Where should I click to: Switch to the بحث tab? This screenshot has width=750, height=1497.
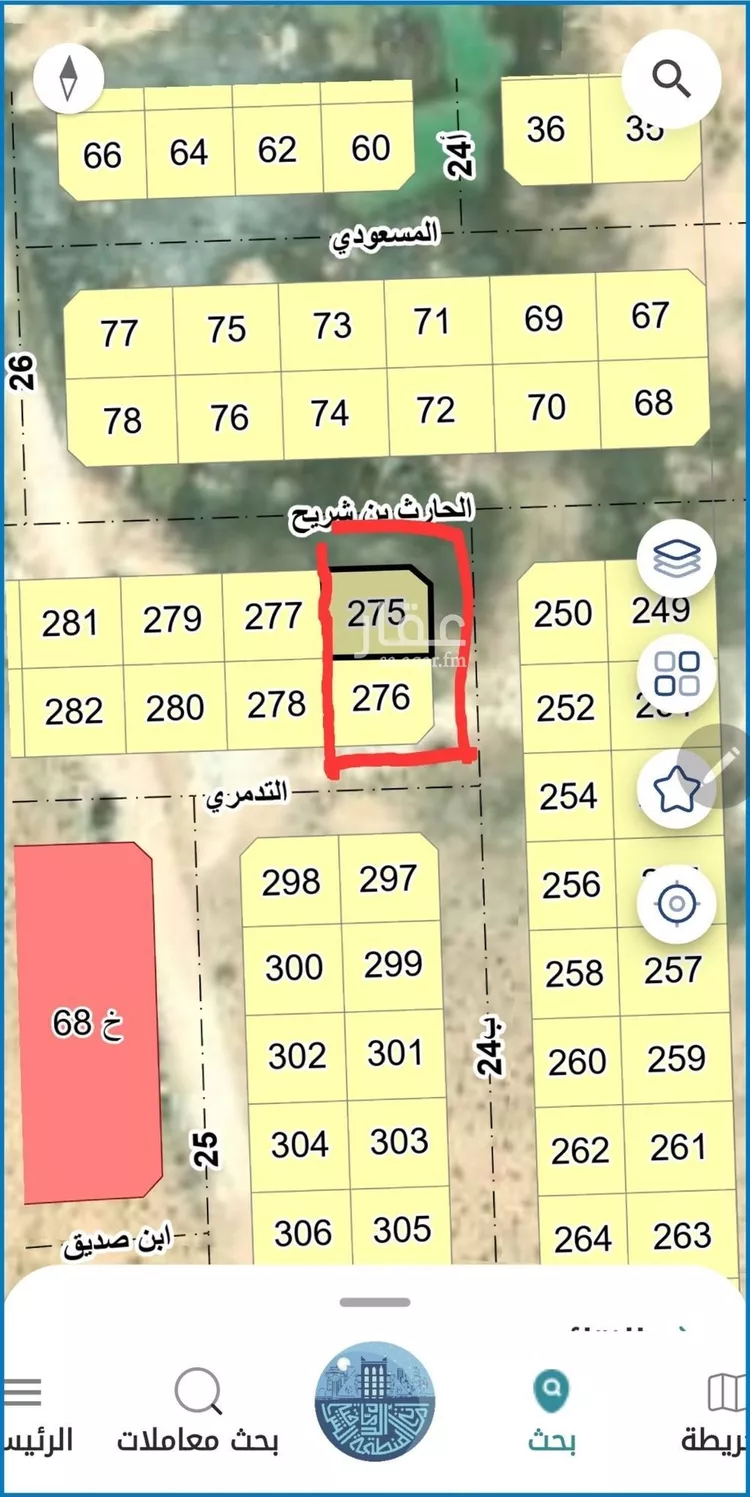551,1410
